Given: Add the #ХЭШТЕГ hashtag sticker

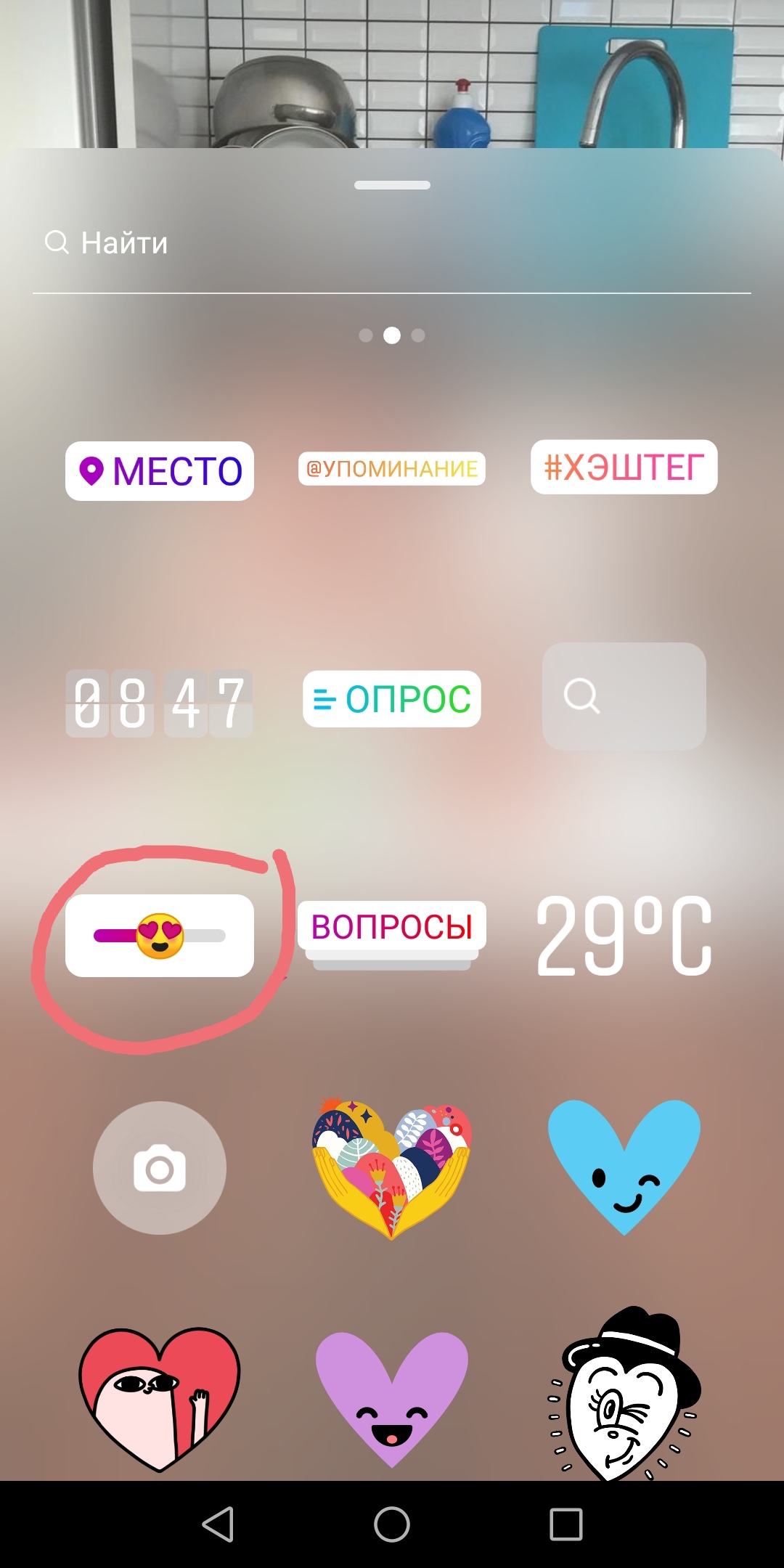Looking at the screenshot, I should point(624,467).
